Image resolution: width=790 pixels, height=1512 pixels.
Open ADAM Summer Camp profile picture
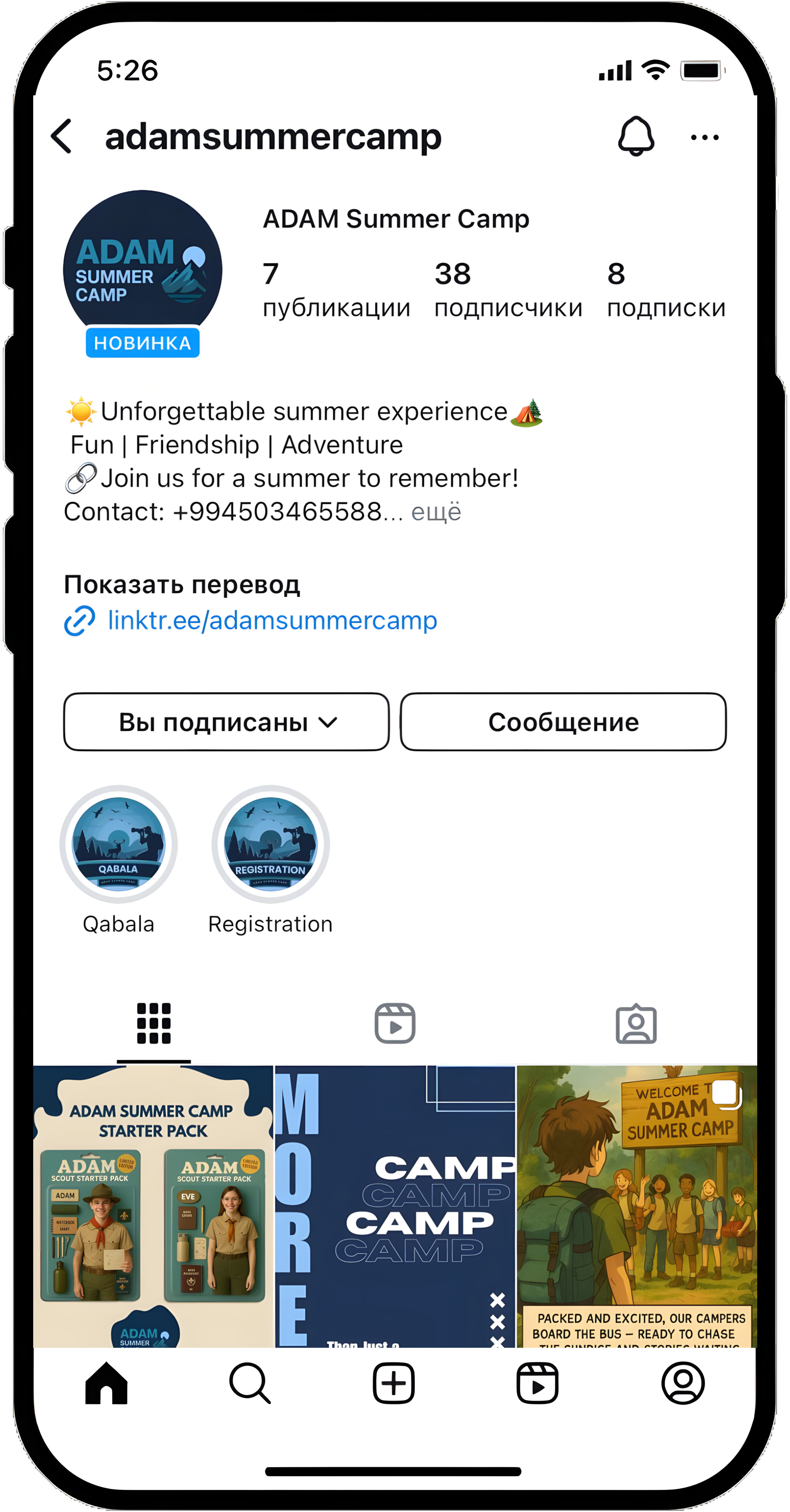pos(143,269)
